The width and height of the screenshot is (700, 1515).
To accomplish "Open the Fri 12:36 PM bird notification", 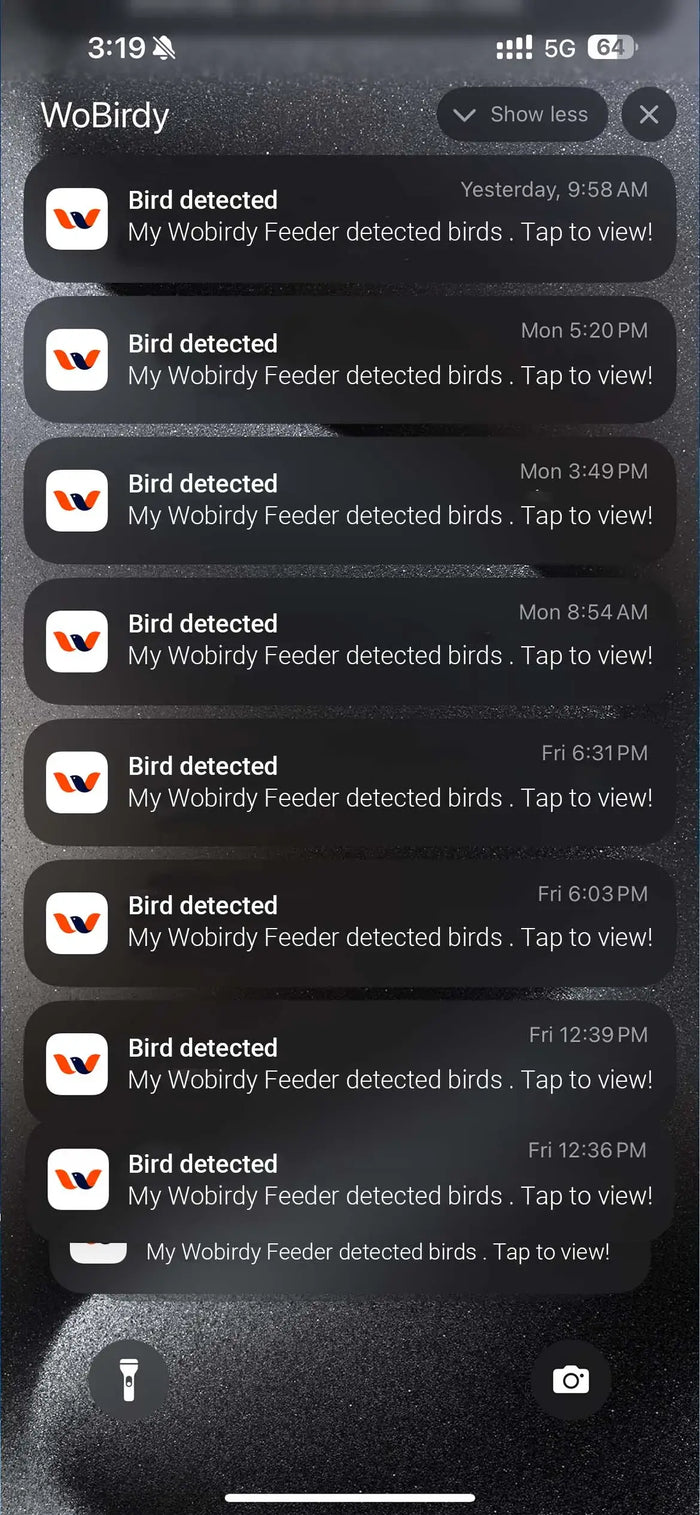I will (x=350, y=1180).
